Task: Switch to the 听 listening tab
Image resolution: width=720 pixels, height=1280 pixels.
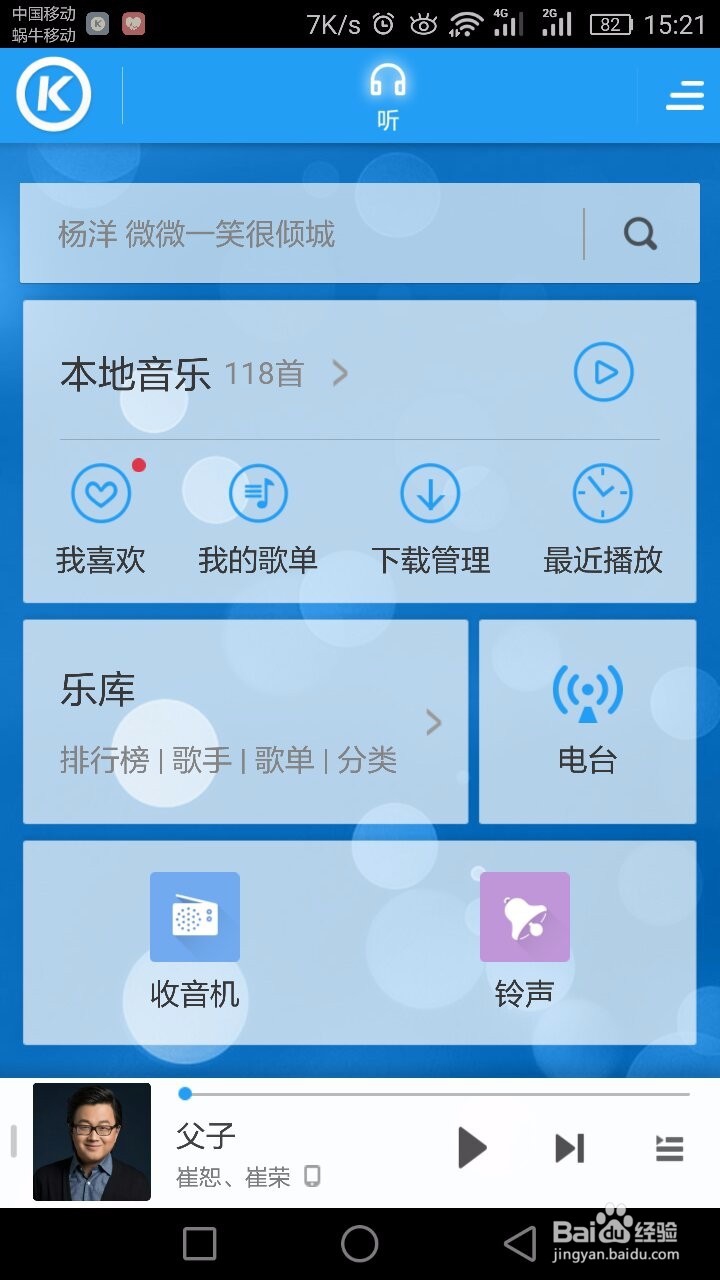Action: pos(386,95)
